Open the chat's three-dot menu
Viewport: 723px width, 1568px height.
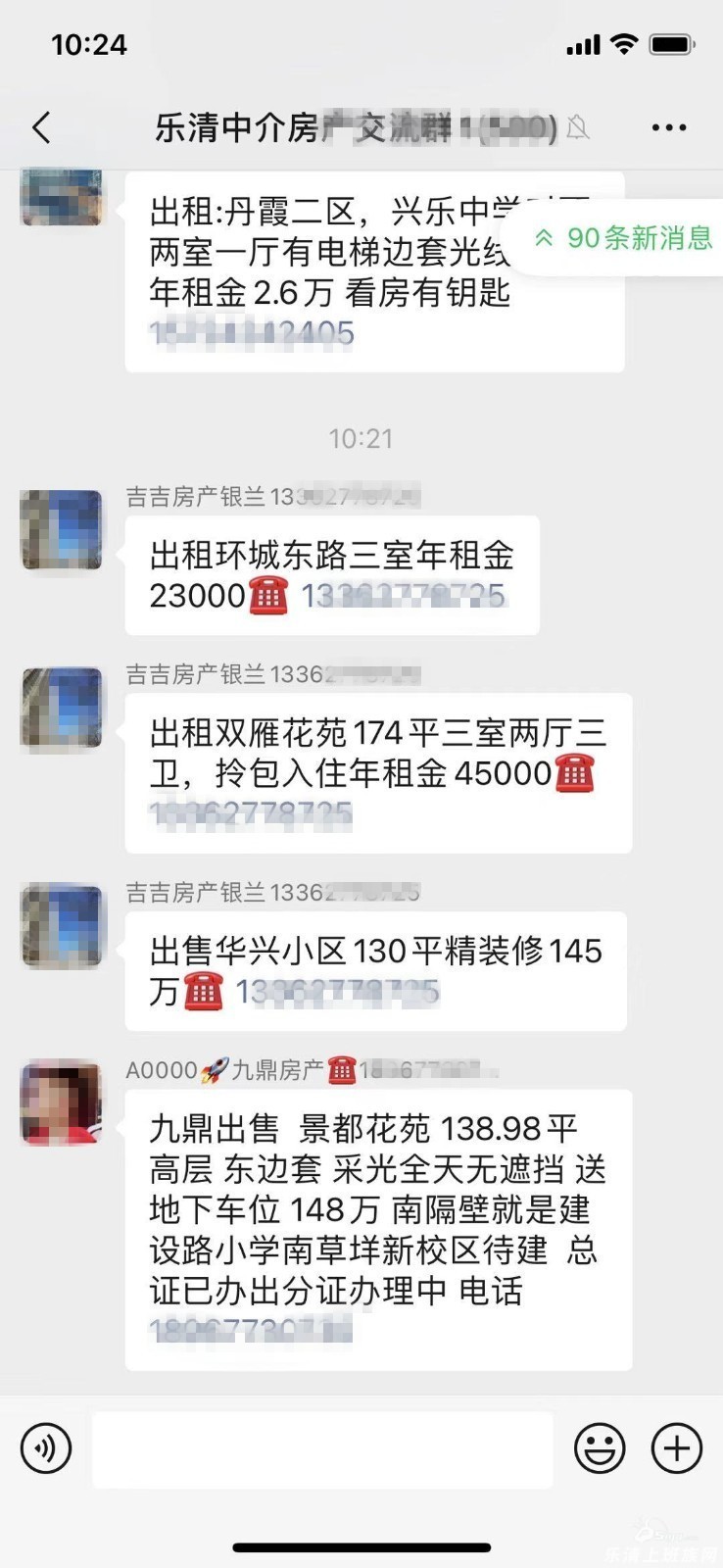click(669, 127)
